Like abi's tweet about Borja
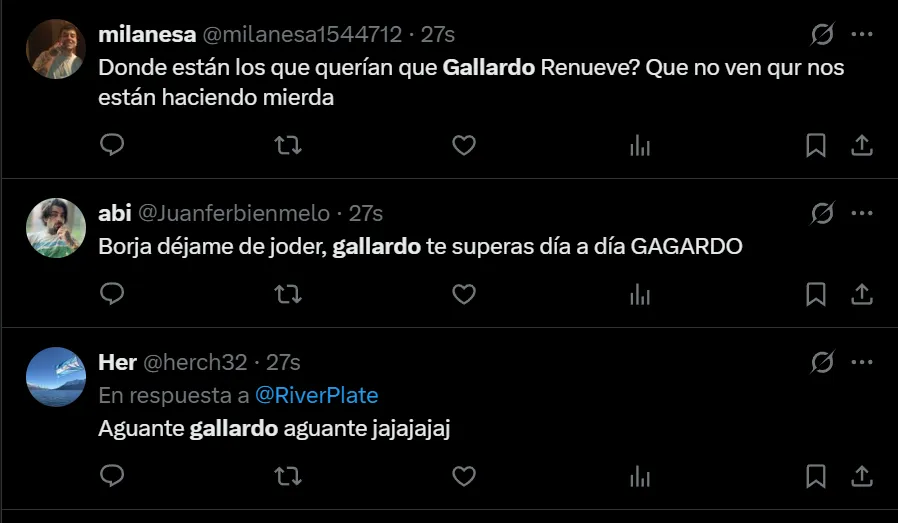Viewport: 898px width, 523px height. [x=463, y=294]
